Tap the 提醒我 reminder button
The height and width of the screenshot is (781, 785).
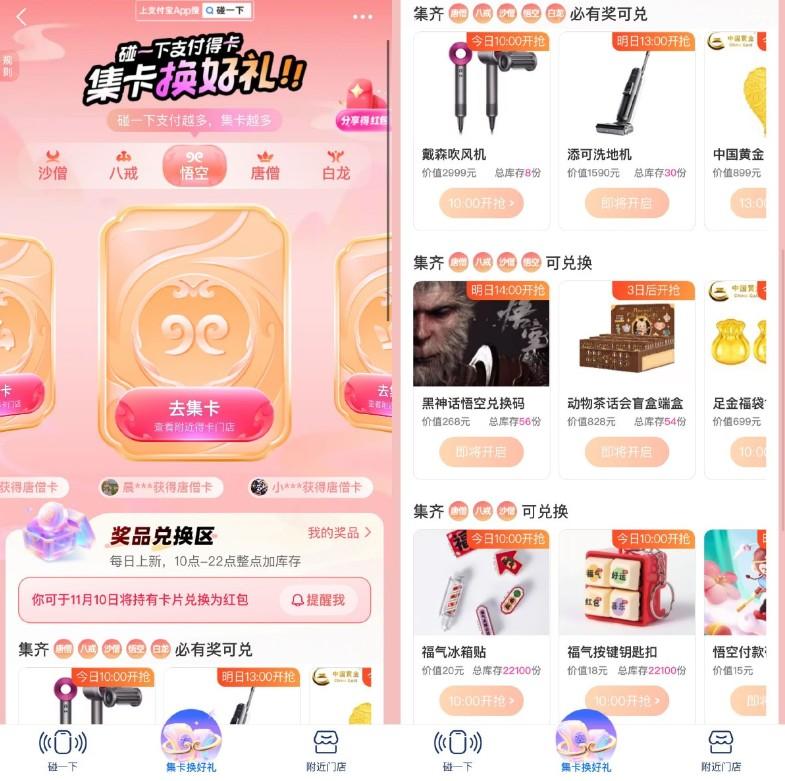(x=318, y=600)
